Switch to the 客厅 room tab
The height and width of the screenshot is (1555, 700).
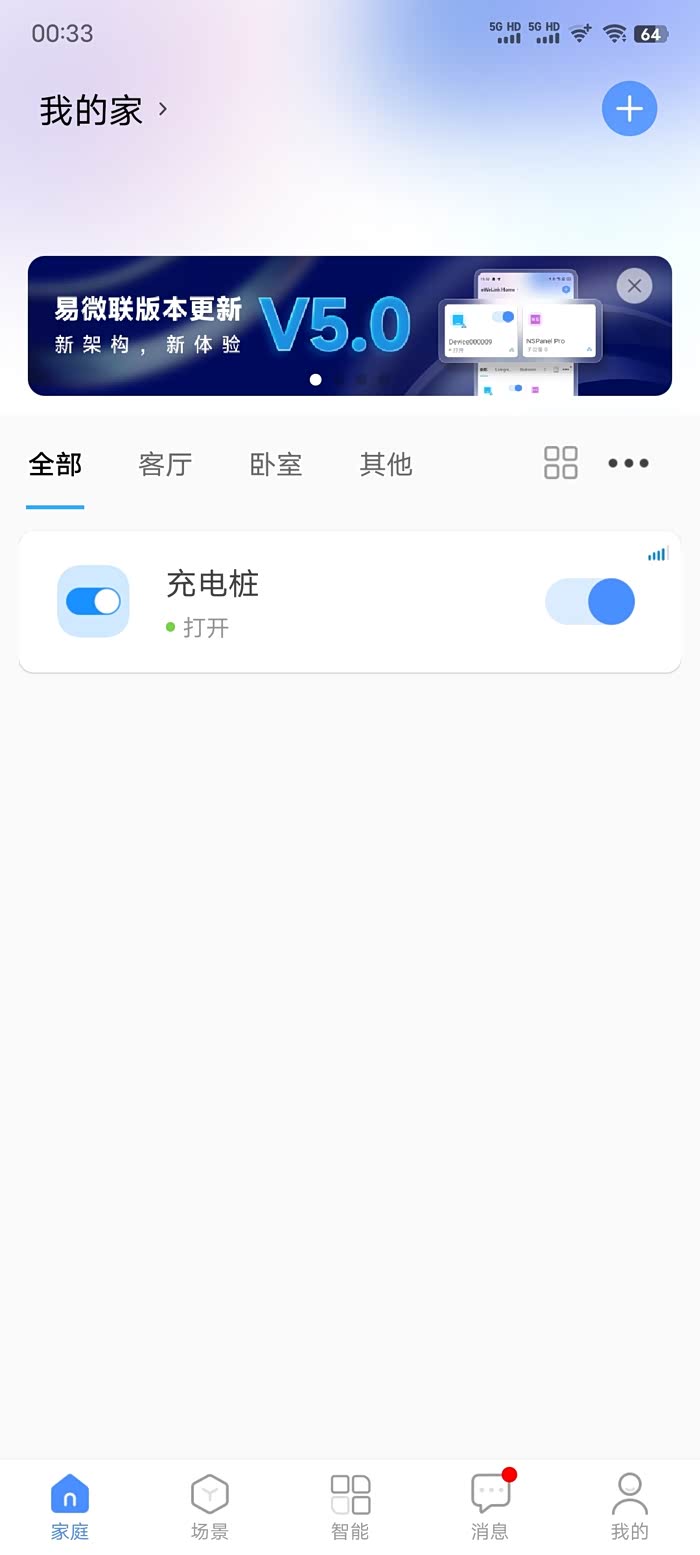(x=165, y=465)
